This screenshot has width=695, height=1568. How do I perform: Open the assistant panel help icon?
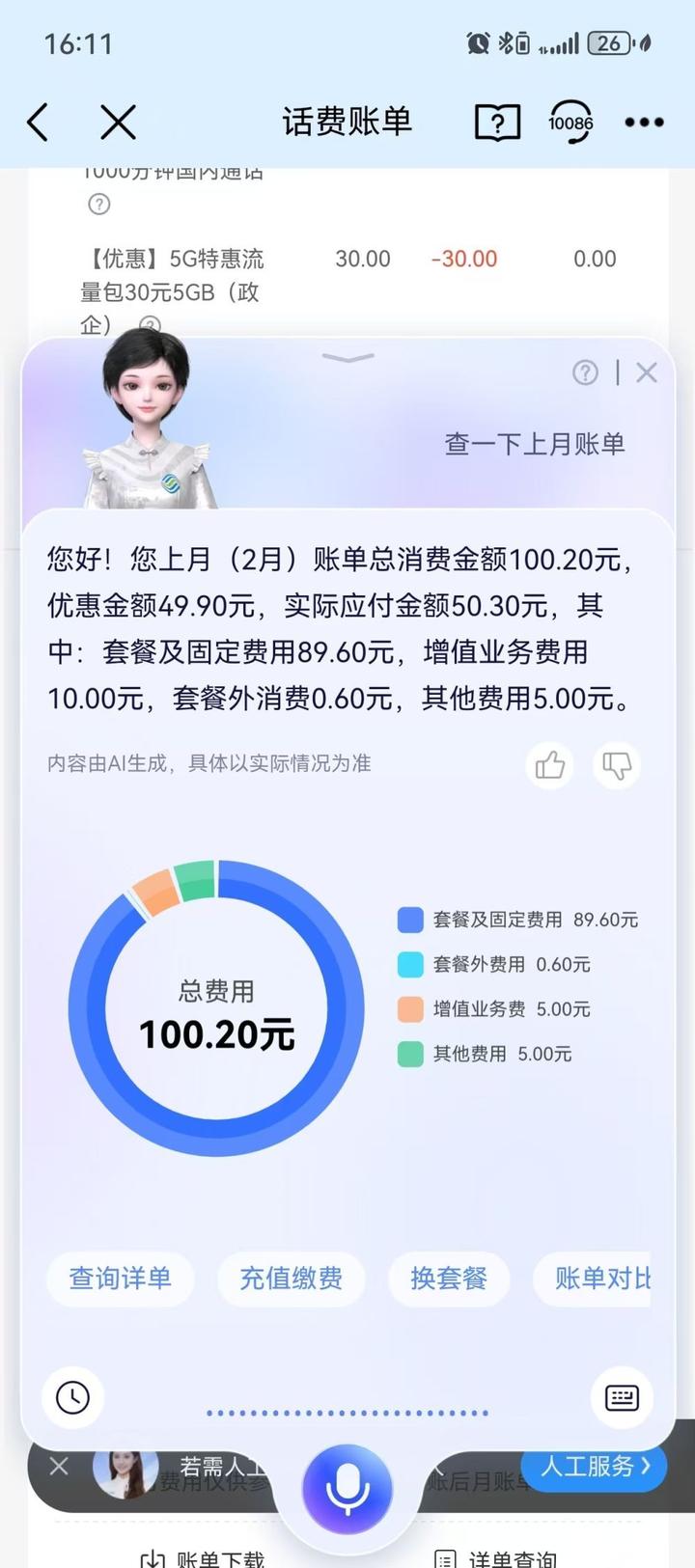coord(585,372)
